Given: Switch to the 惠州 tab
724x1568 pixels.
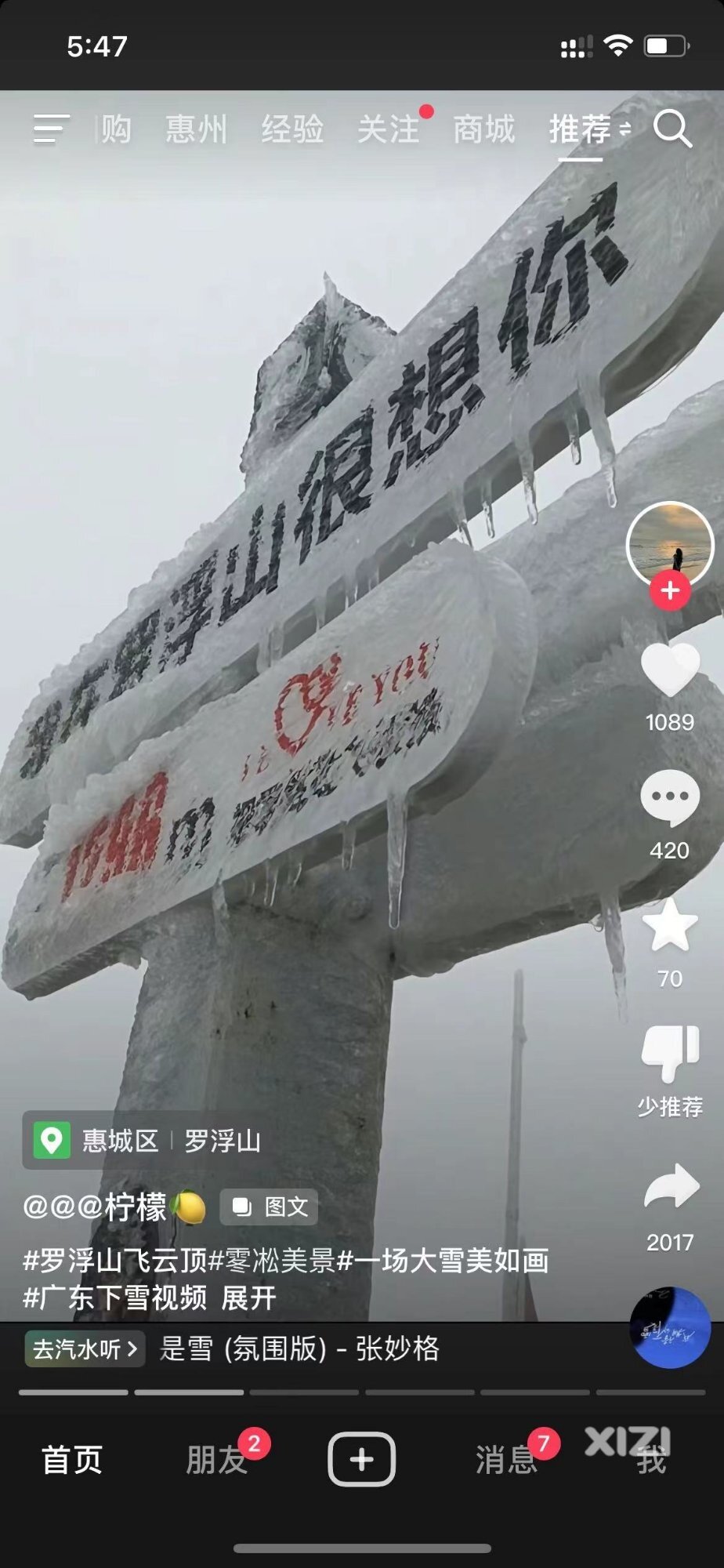Looking at the screenshot, I should coord(196,129).
